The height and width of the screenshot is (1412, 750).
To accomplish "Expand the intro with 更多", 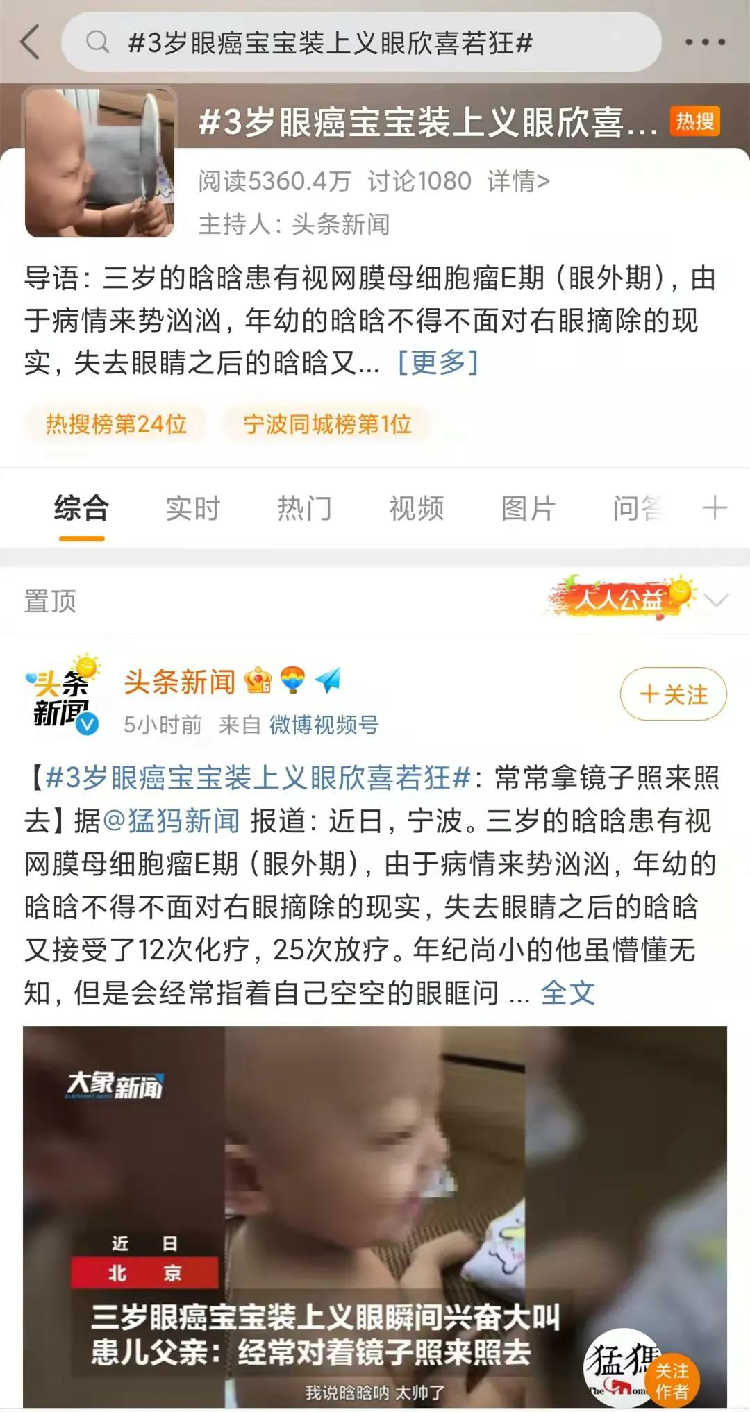I will (437, 362).
